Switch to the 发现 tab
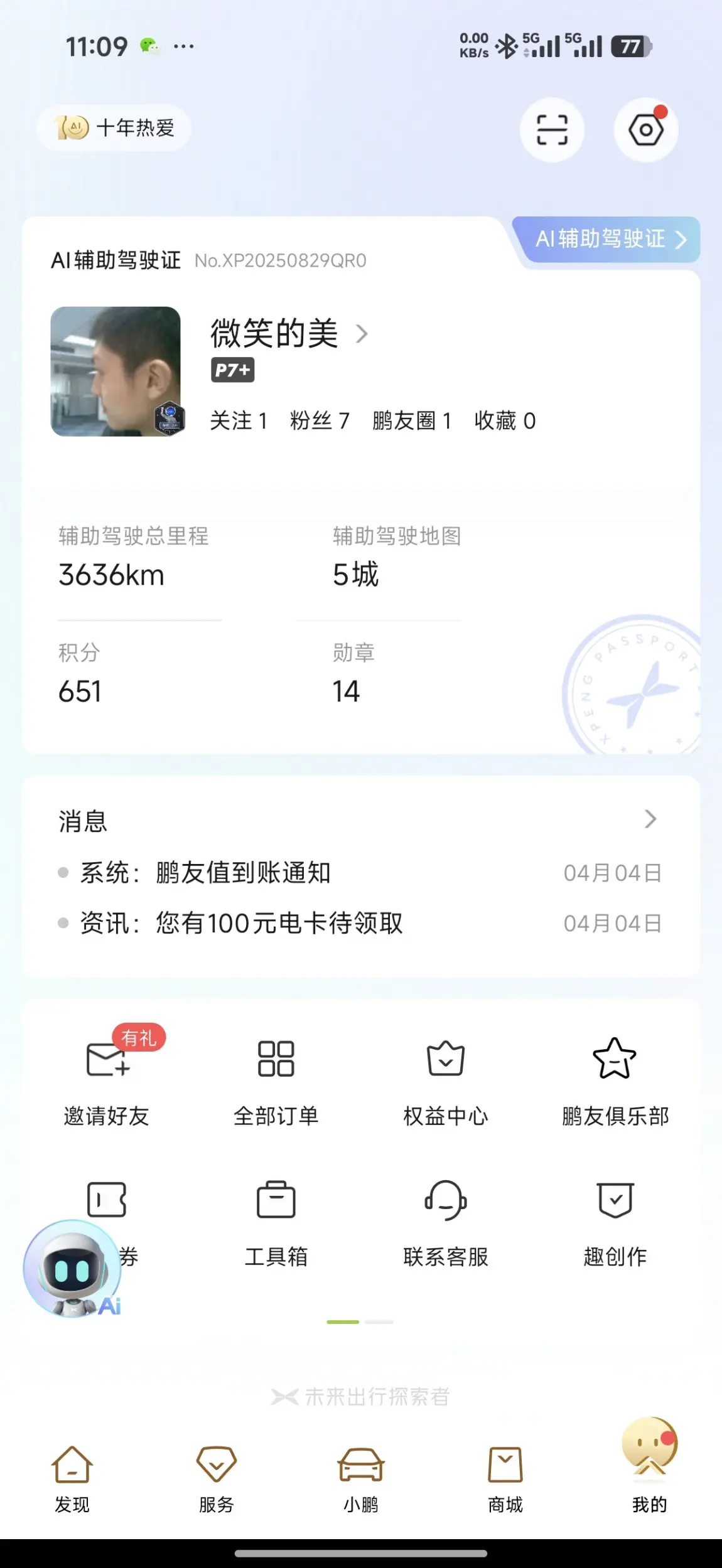722x1568 pixels. 72,1478
